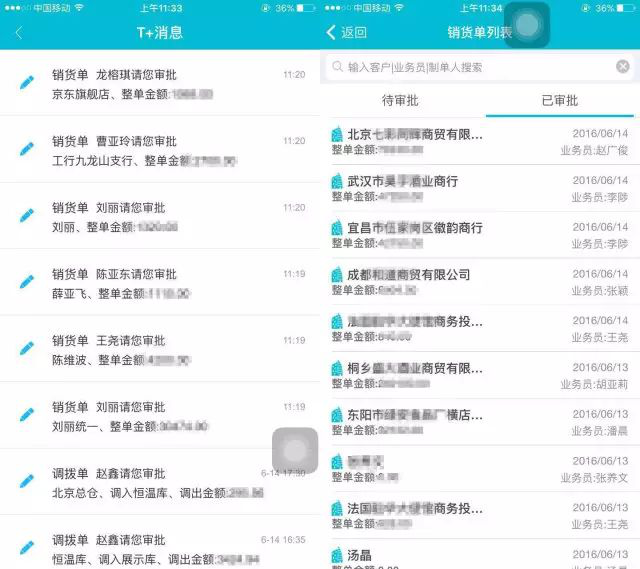Clear the search field with the X icon
This screenshot has height=569, width=640.
tap(622, 67)
